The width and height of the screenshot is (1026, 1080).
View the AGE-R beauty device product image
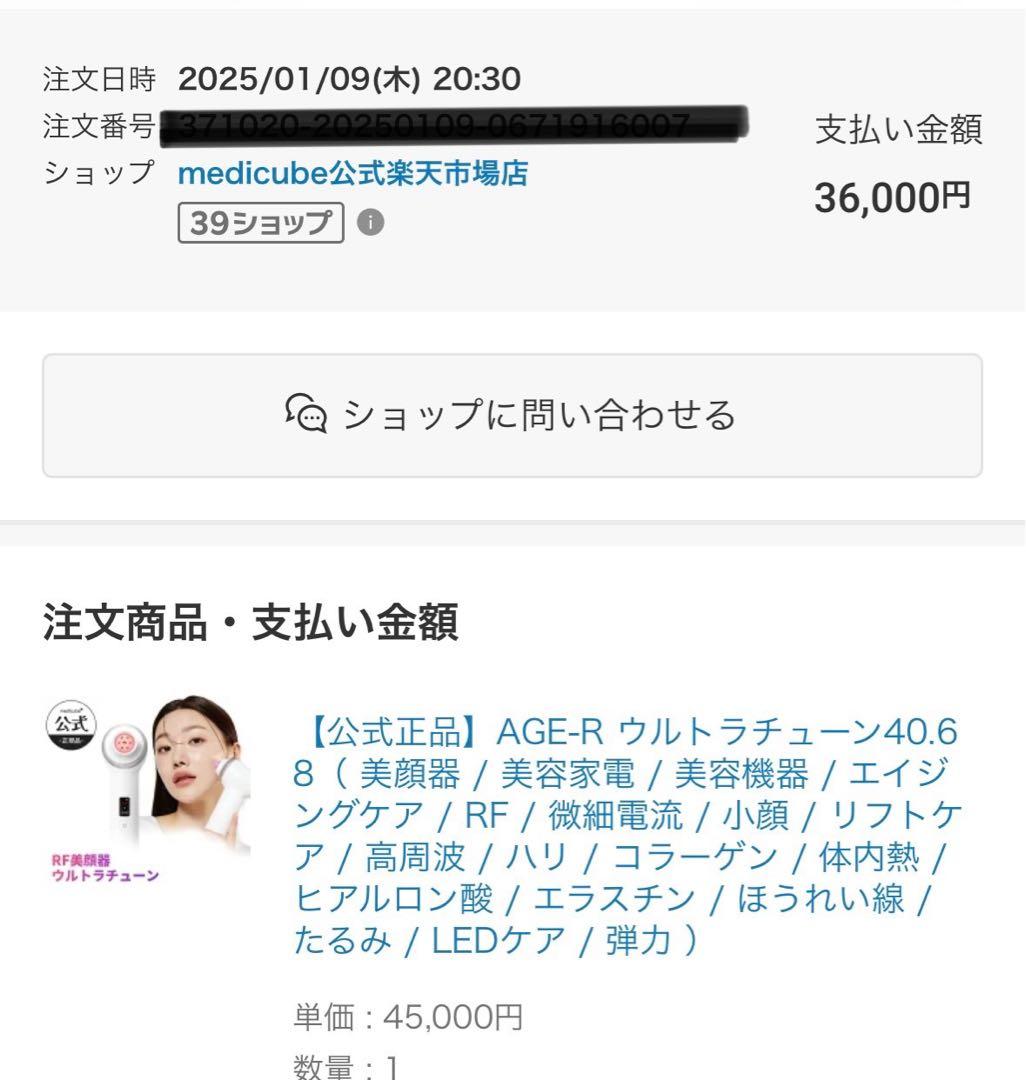pyautogui.click(x=147, y=788)
